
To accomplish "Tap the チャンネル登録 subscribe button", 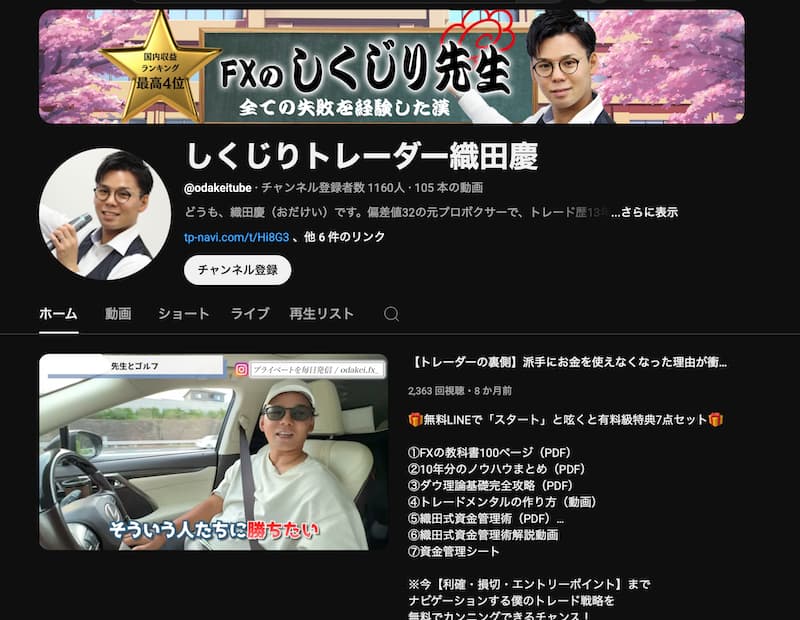I will [237, 270].
